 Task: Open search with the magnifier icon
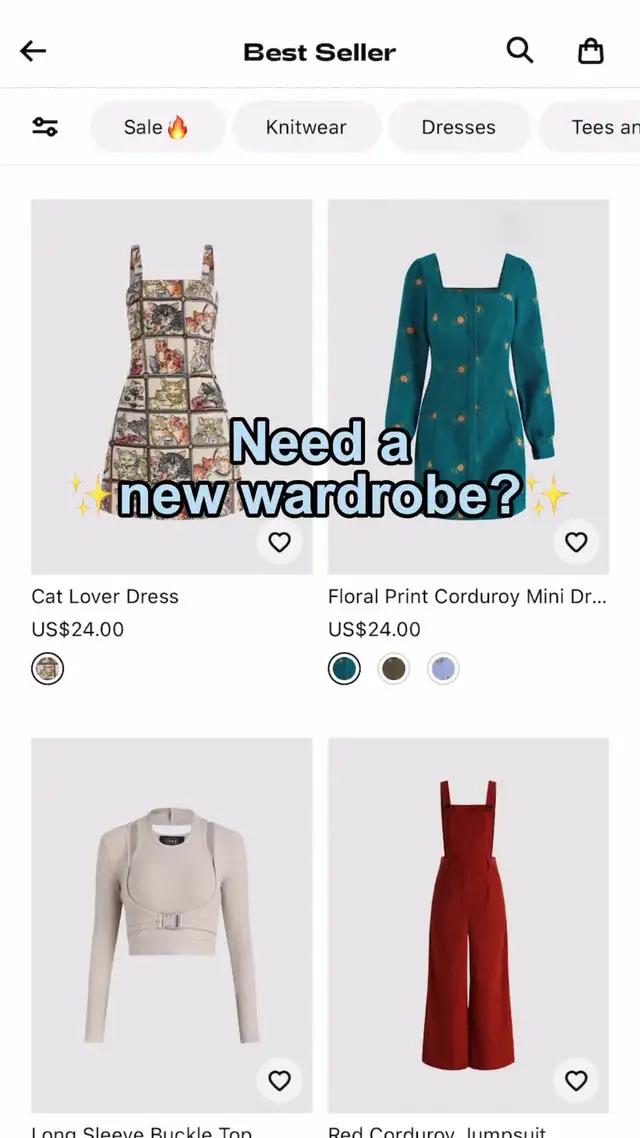[x=520, y=50]
